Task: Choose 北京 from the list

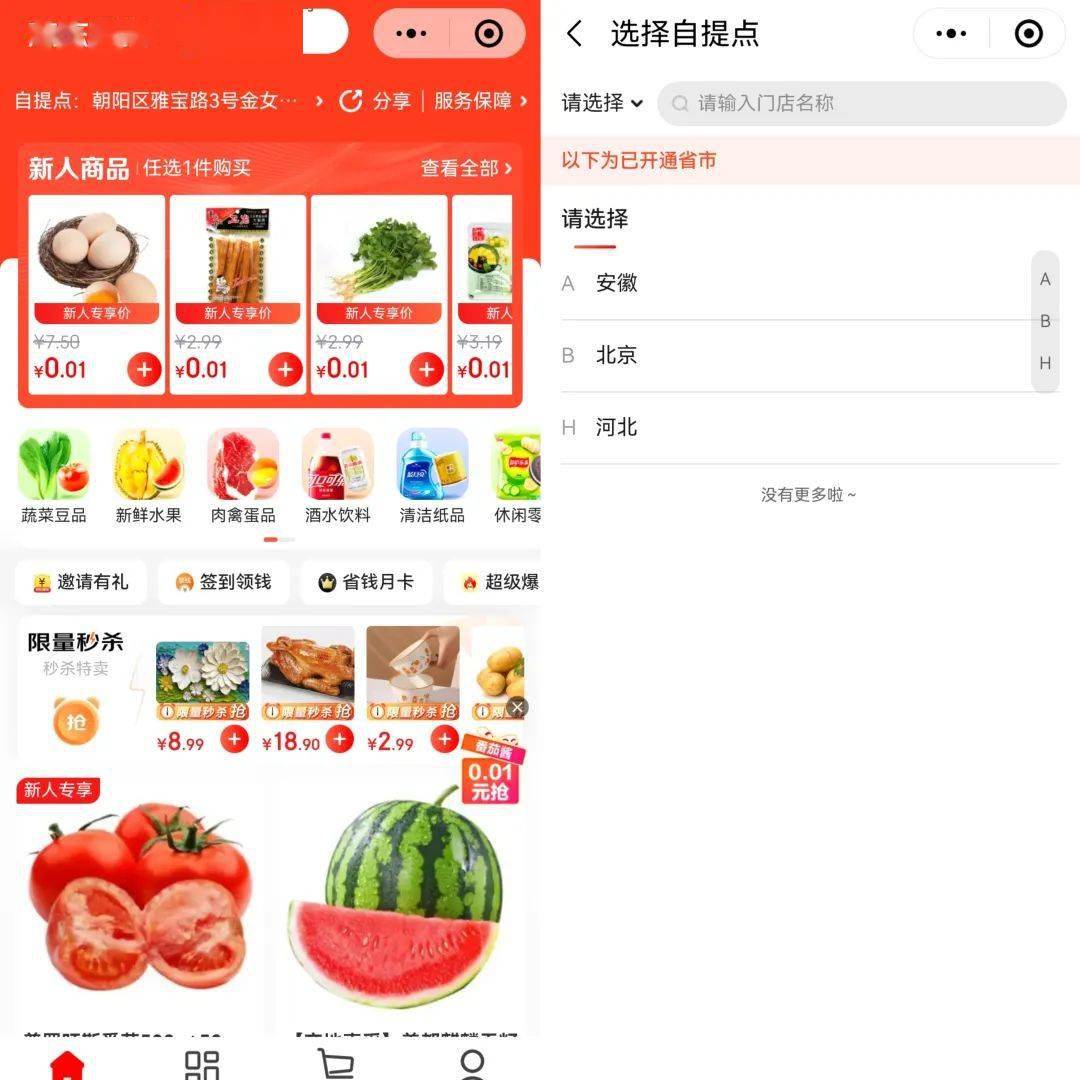Action: pos(616,355)
